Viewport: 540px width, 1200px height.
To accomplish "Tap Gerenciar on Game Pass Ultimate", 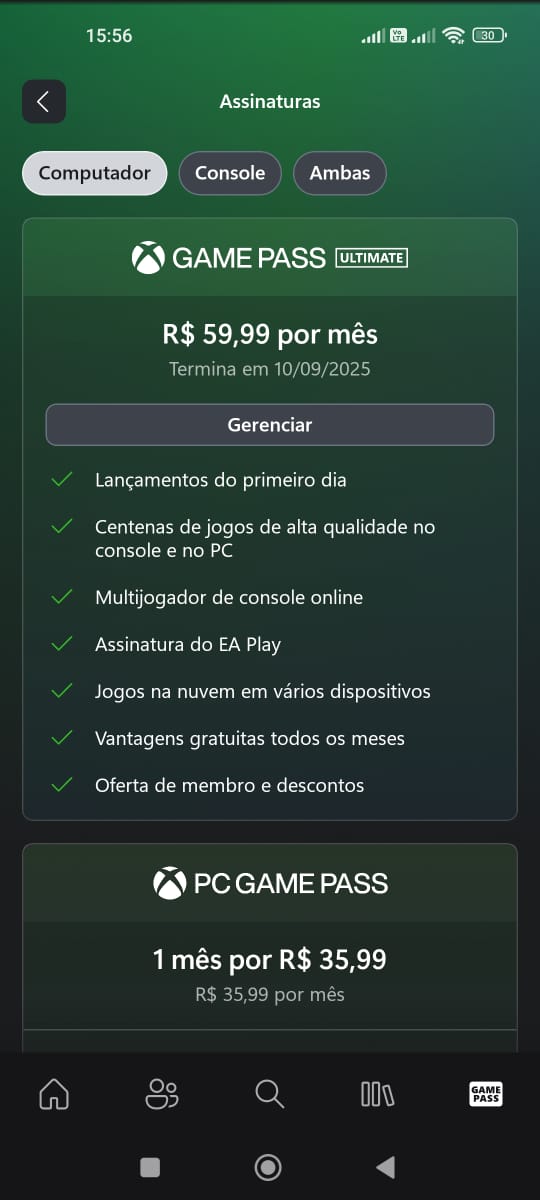I will coord(270,425).
